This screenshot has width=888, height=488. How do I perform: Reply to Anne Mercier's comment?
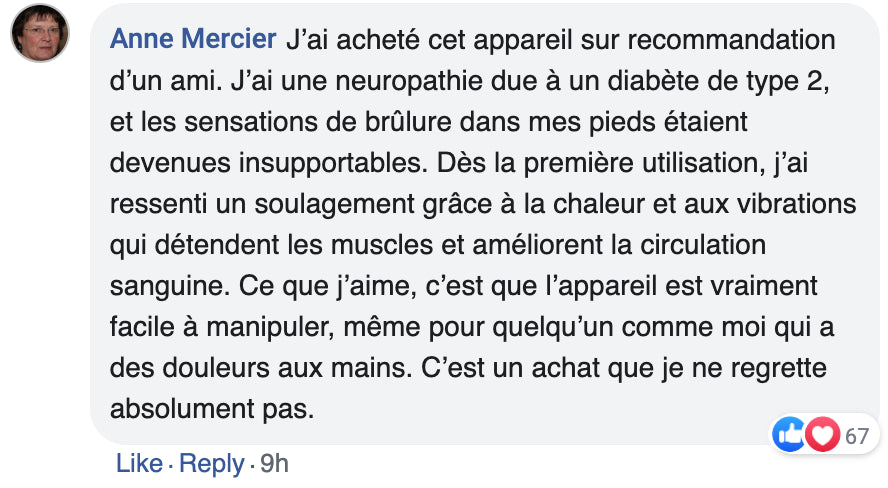(x=211, y=464)
